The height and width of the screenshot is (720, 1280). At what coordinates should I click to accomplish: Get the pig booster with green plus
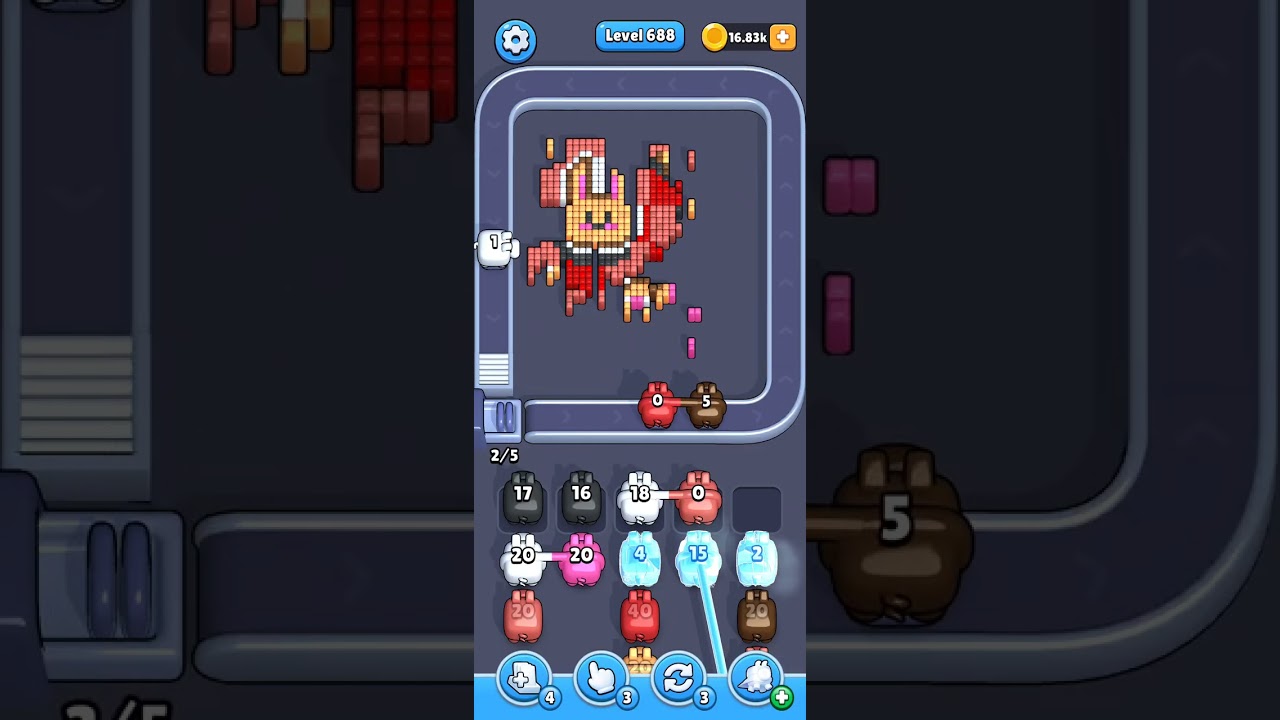(x=756, y=680)
